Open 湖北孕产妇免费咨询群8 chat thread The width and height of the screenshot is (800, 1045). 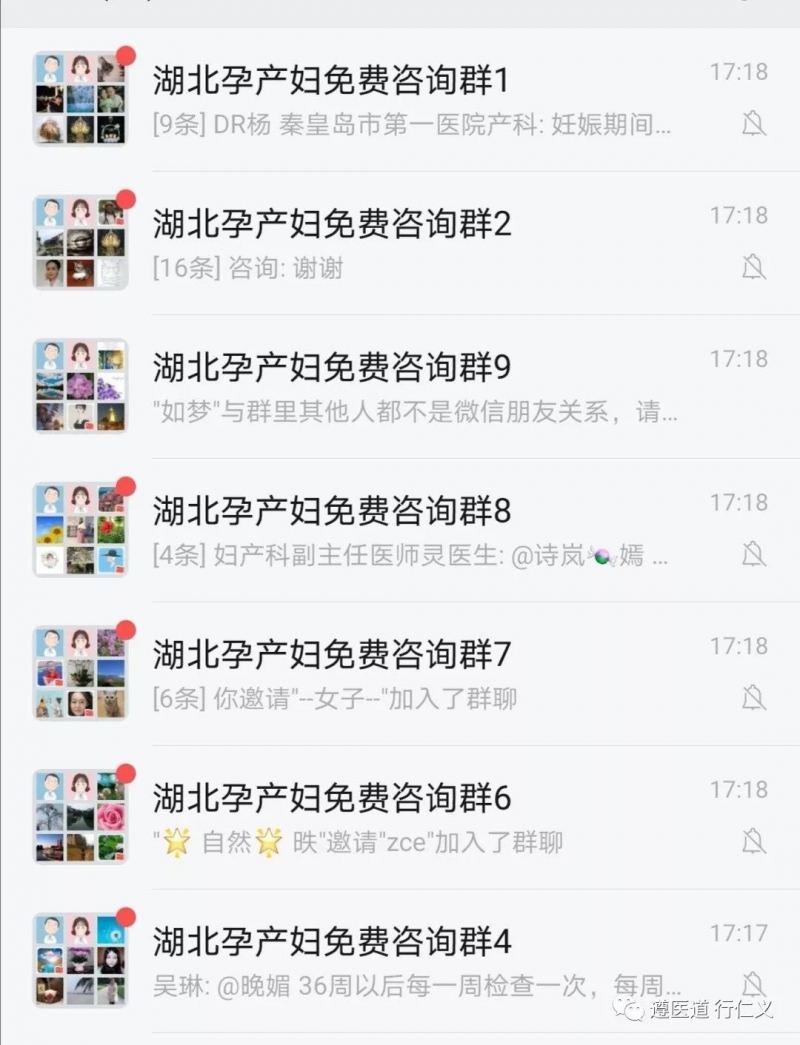point(400,531)
